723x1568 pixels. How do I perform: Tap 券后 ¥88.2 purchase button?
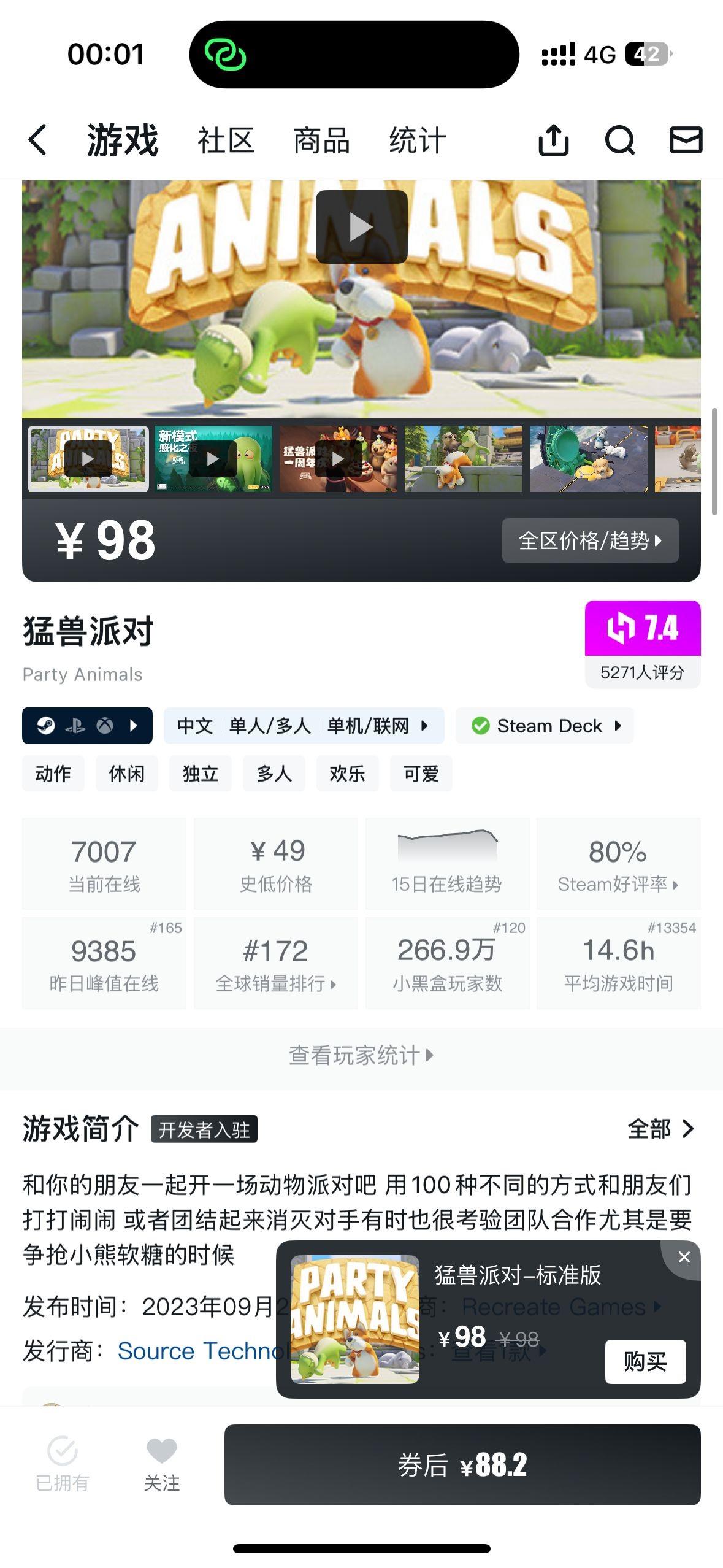pyautogui.click(x=462, y=1465)
